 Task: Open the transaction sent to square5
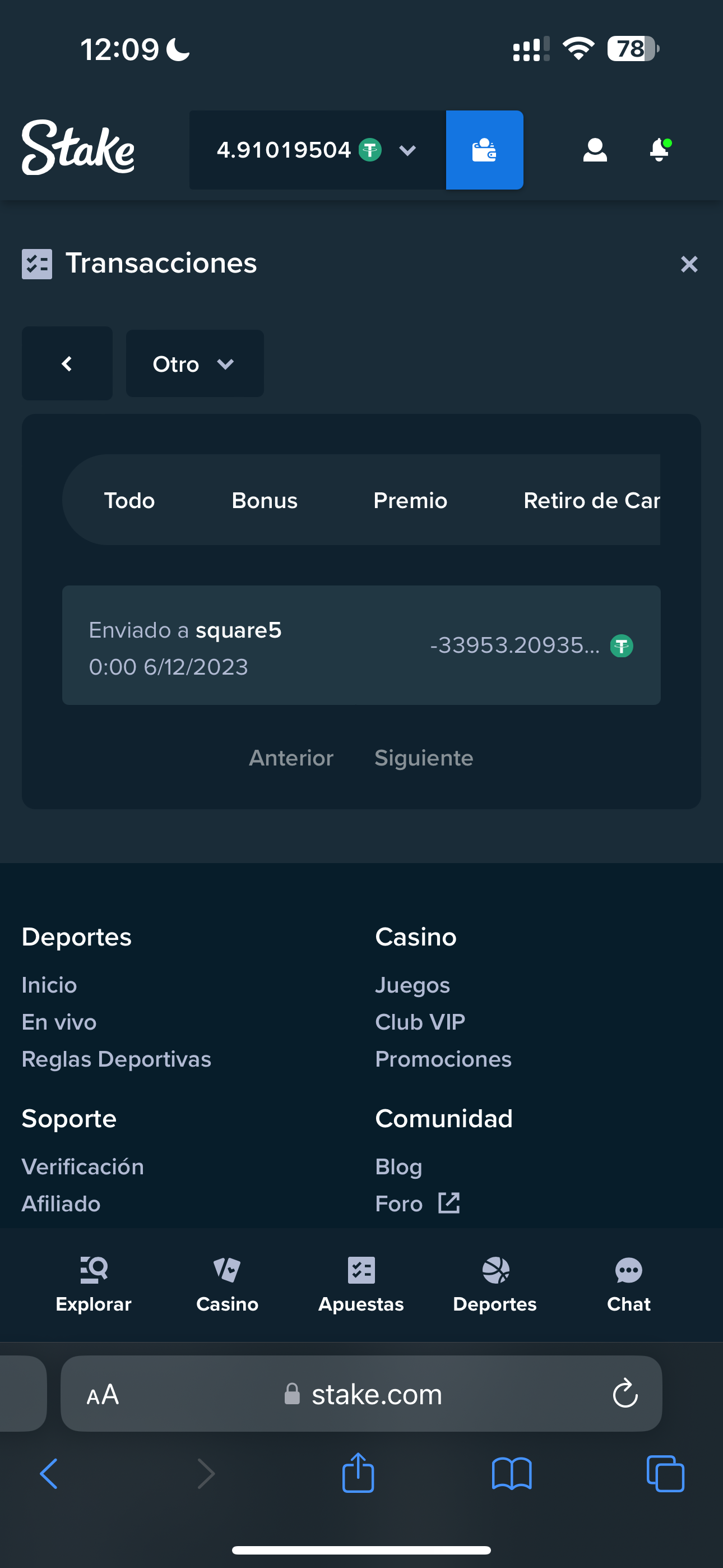coord(361,645)
